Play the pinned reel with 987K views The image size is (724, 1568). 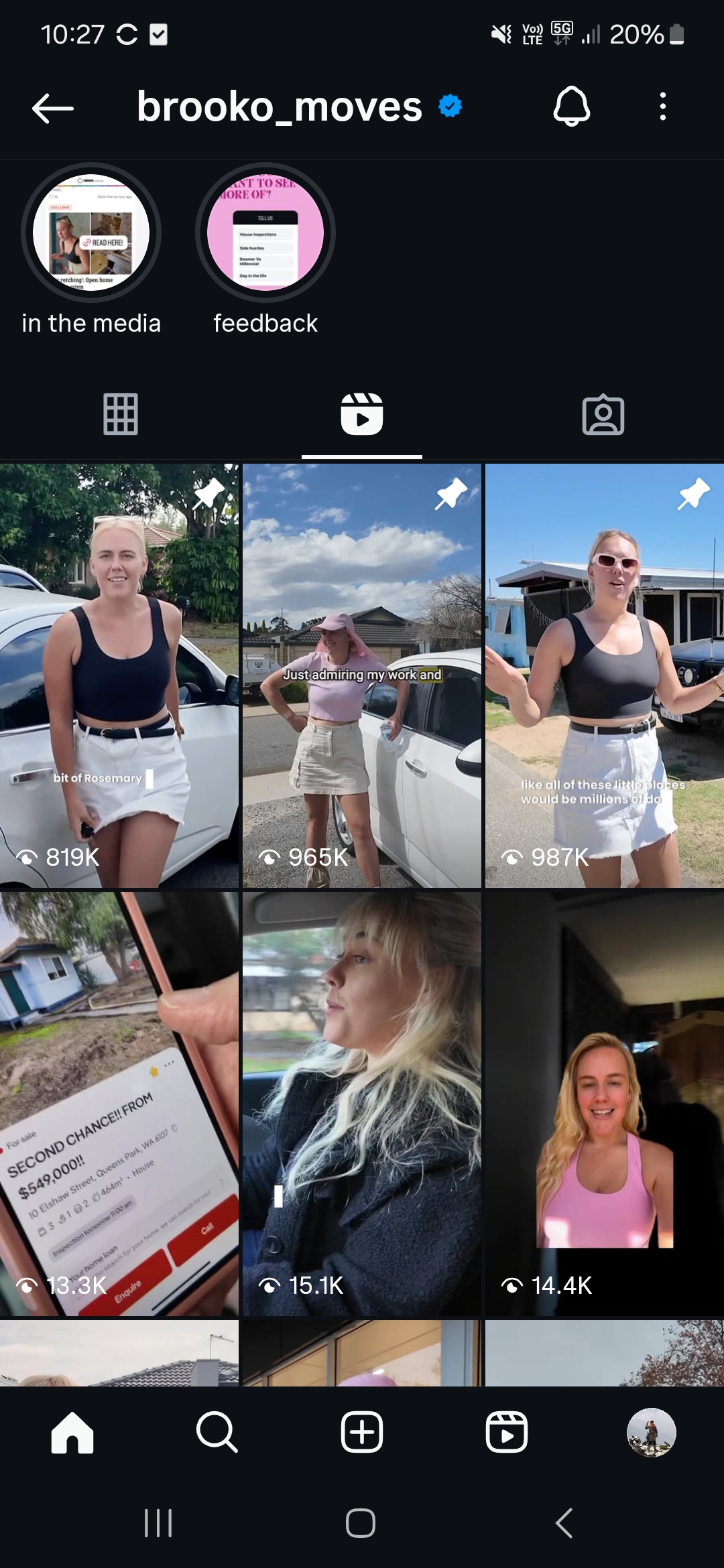[x=605, y=675]
